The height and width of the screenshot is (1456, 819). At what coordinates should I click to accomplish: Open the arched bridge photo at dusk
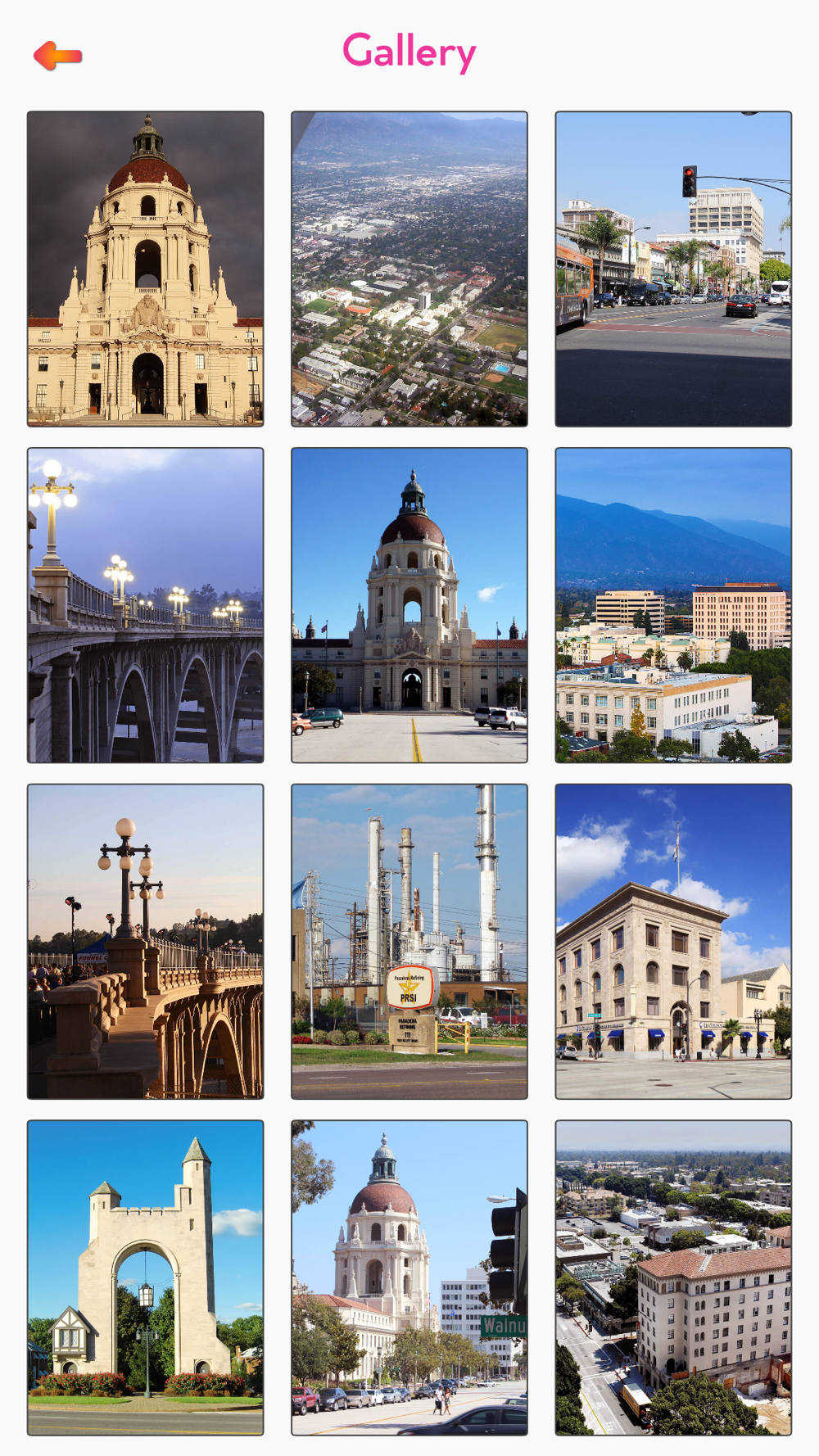point(146,605)
